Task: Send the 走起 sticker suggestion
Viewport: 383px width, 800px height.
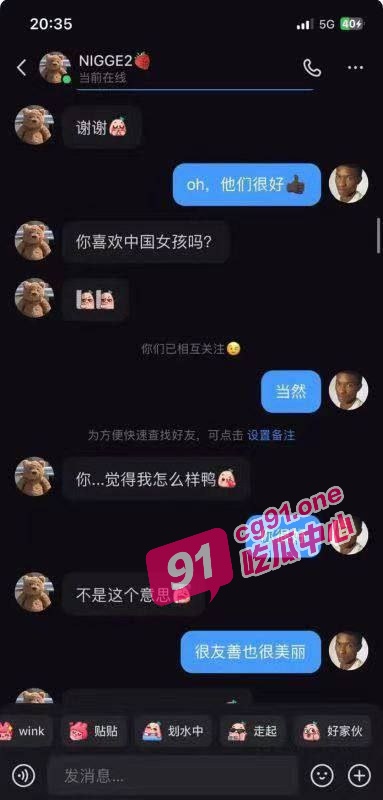Action: click(x=252, y=731)
